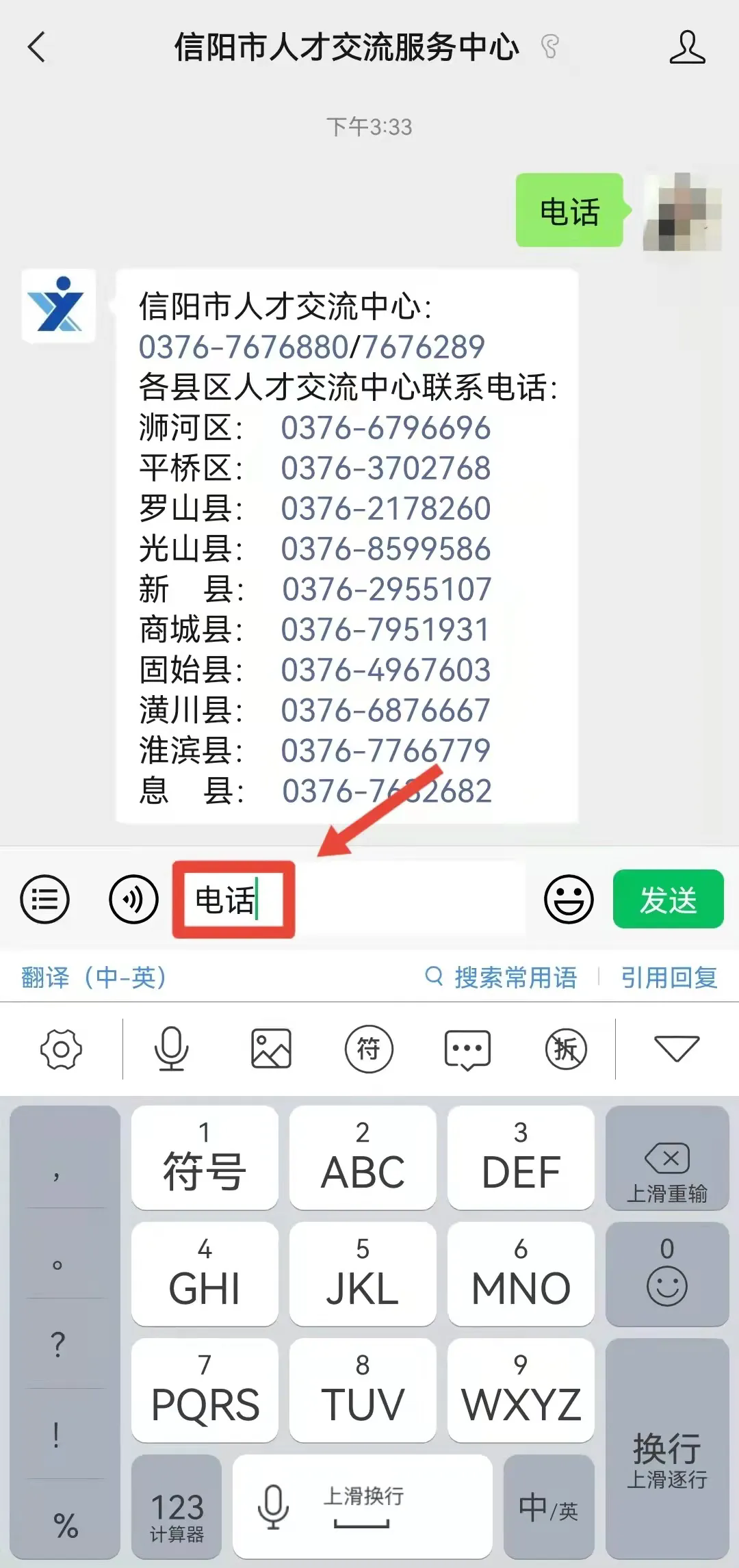Switch language with 中/英 key
The image size is (739, 1568).
tap(548, 1506)
